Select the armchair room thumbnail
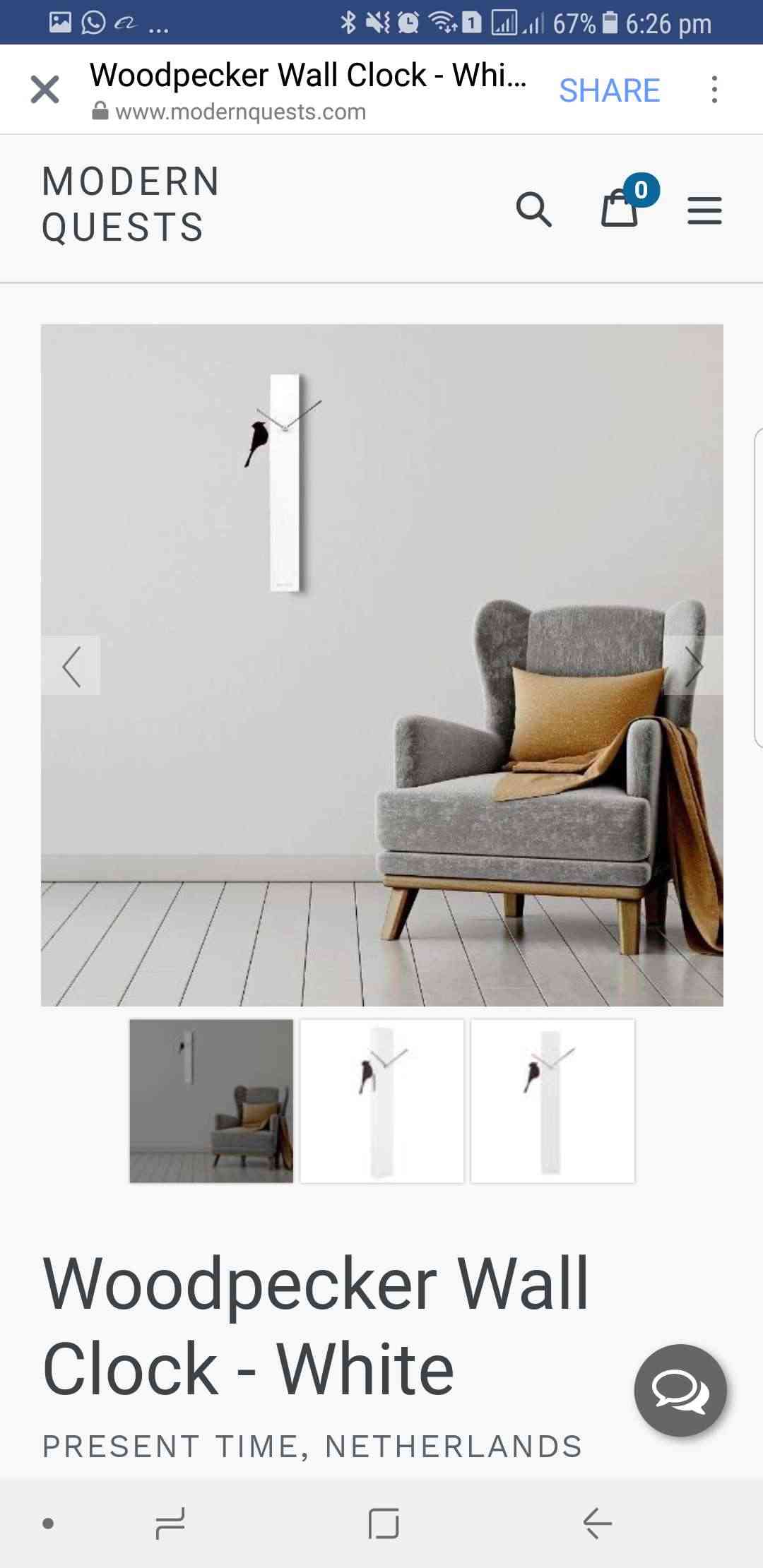763x1568 pixels. tap(211, 1100)
